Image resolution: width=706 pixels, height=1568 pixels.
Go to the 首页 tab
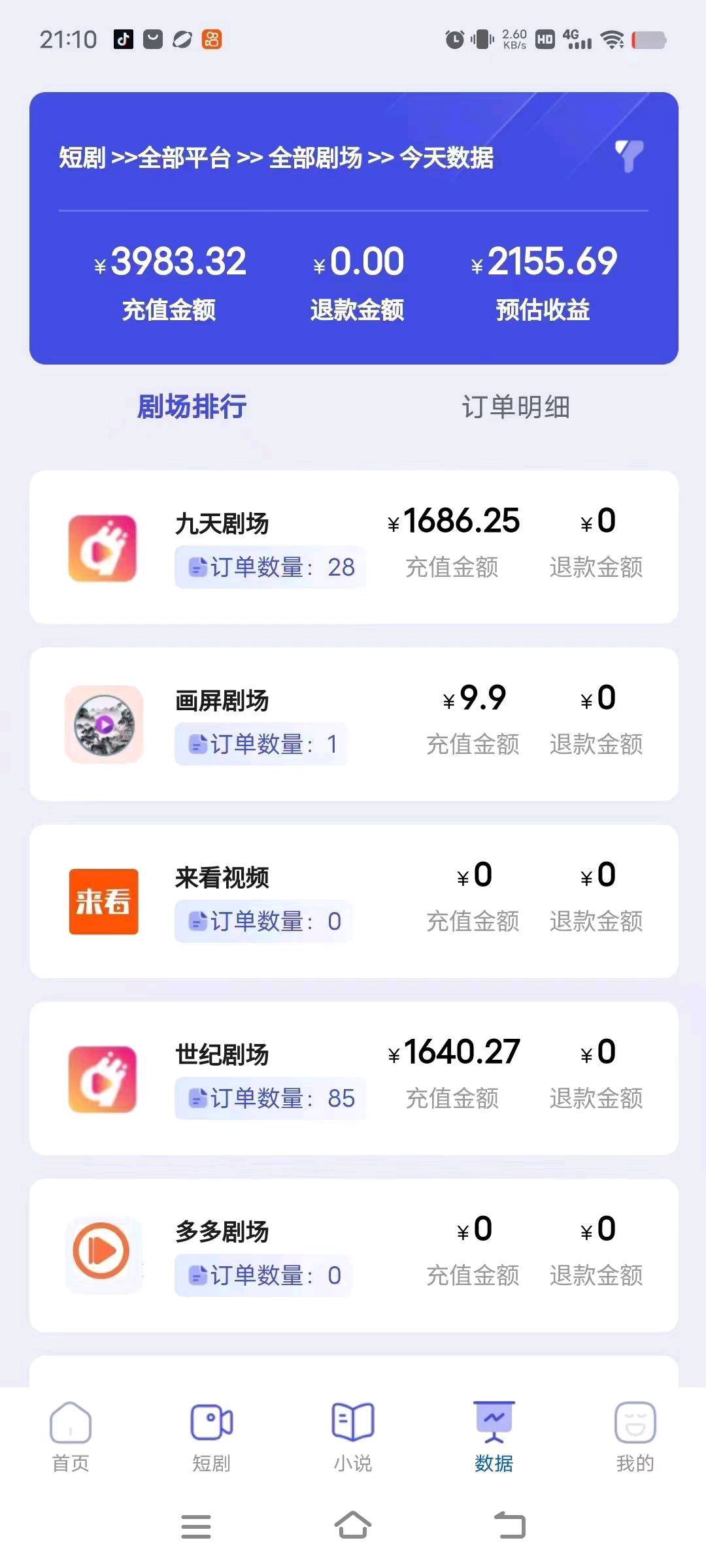(x=71, y=1436)
